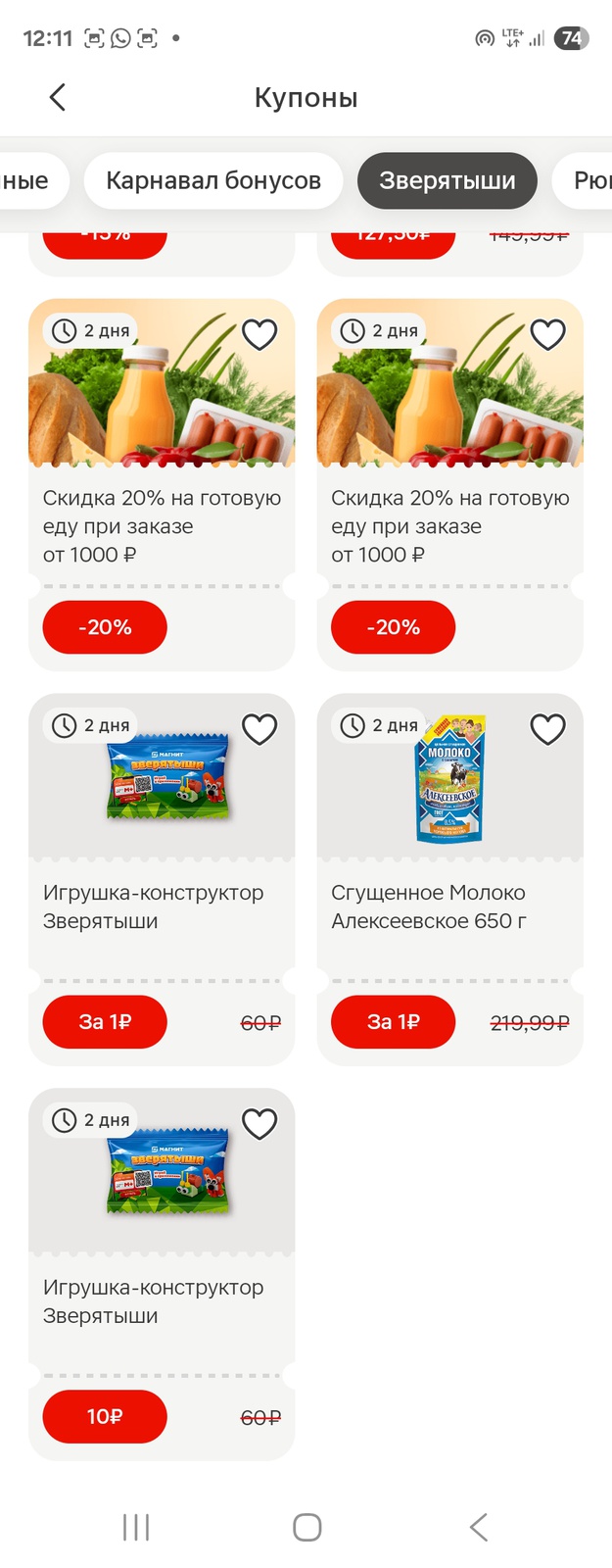Go back from the Купоны screen
The height and width of the screenshot is (1568, 612).
[58, 97]
